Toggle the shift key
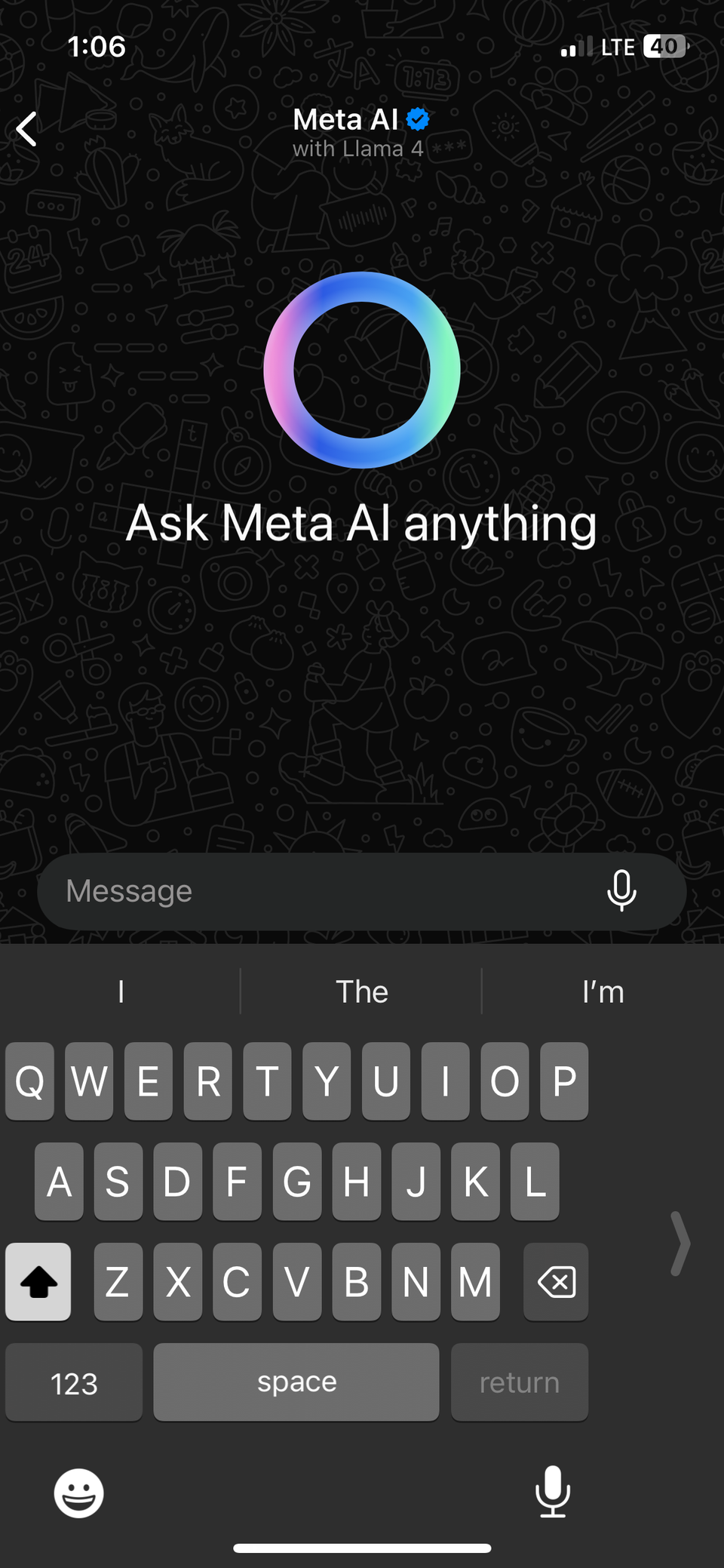The height and width of the screenshot is (1568, 724). click(38, 1282)
